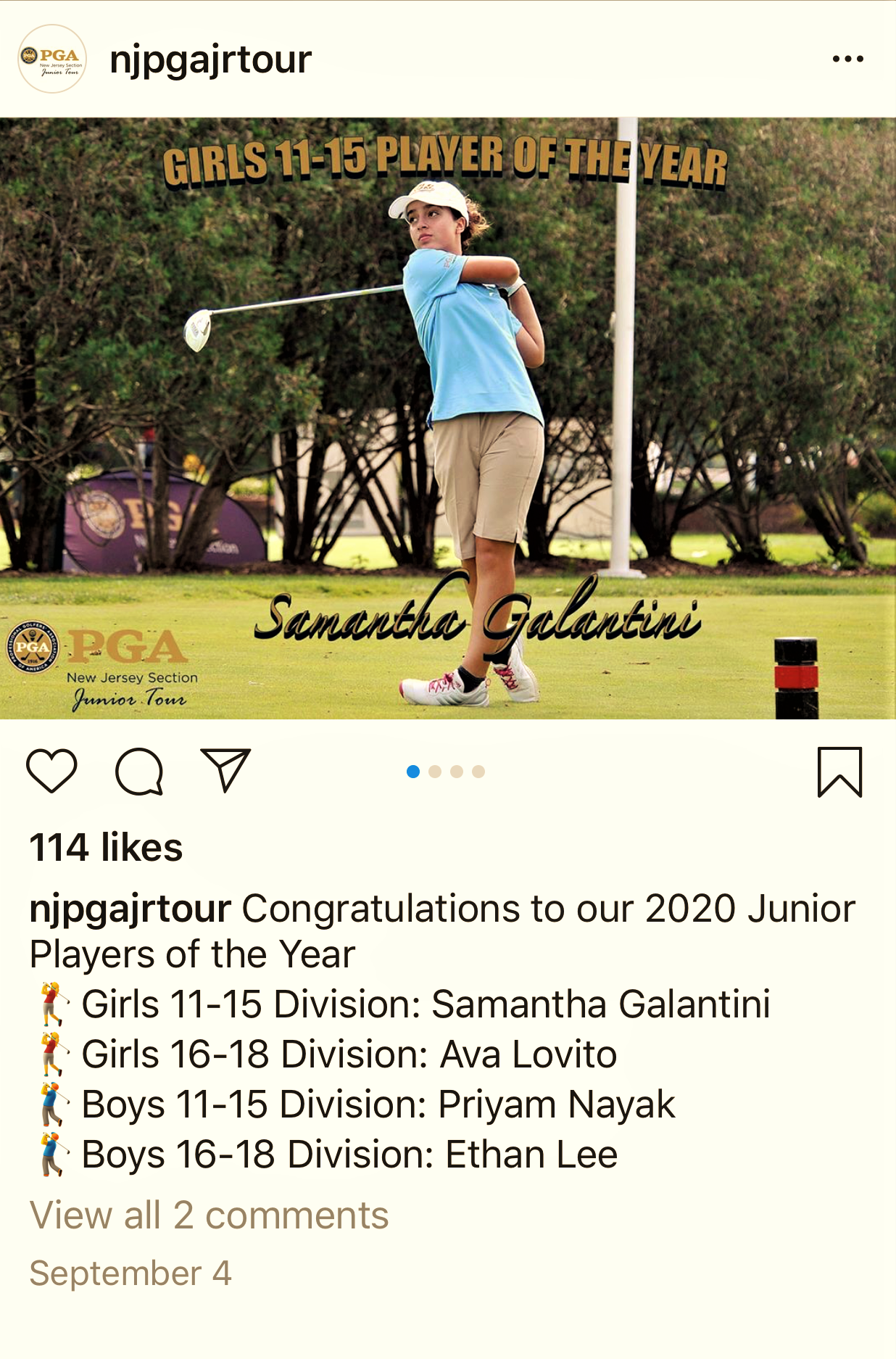View who liked via 114 likes
Image resolution: width=896 pixels, height=1359 pixels.
point(106,848)
